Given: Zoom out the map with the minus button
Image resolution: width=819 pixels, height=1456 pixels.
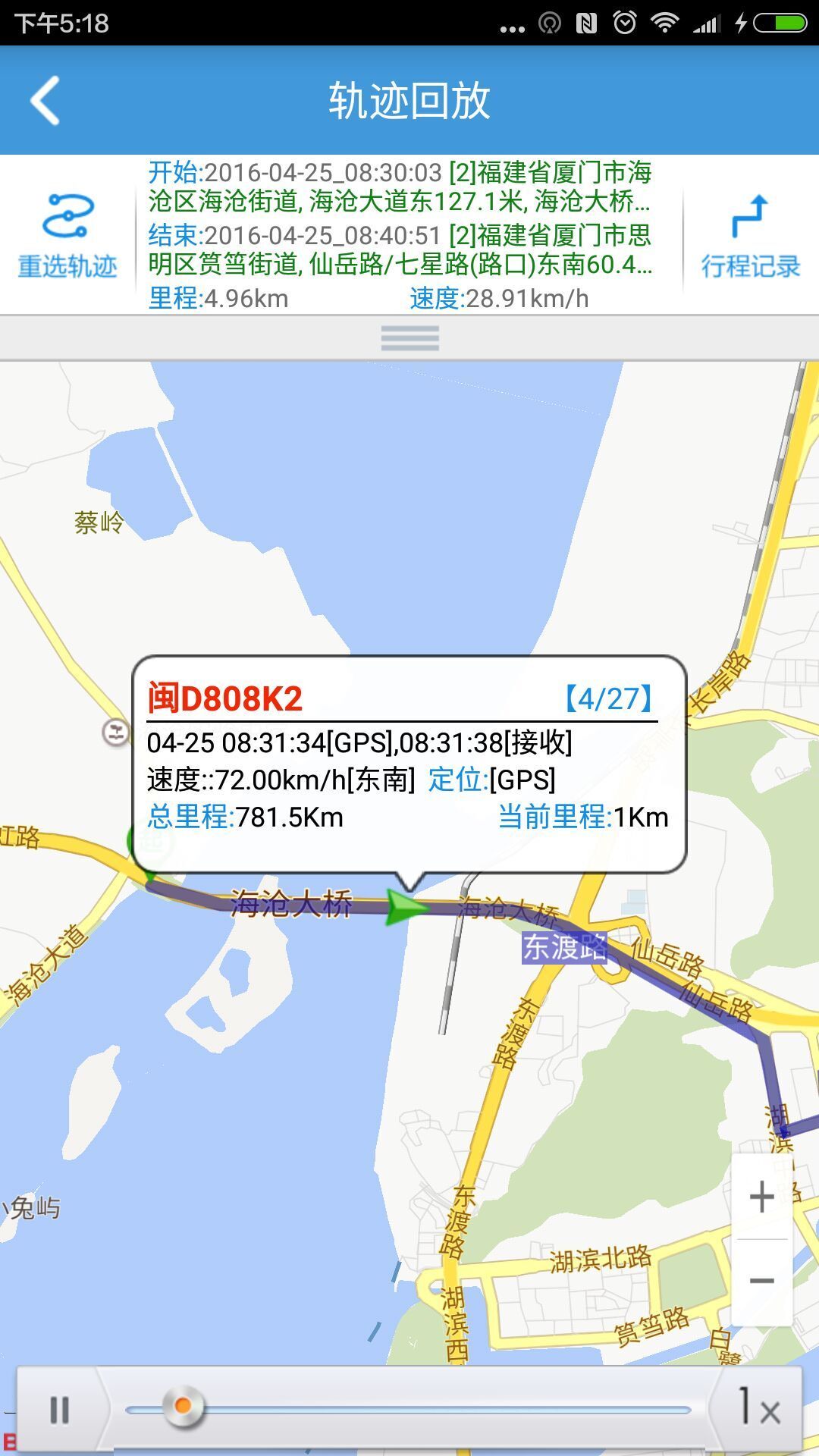Looking at the screenshot, I should click(x=761, y=1281).
